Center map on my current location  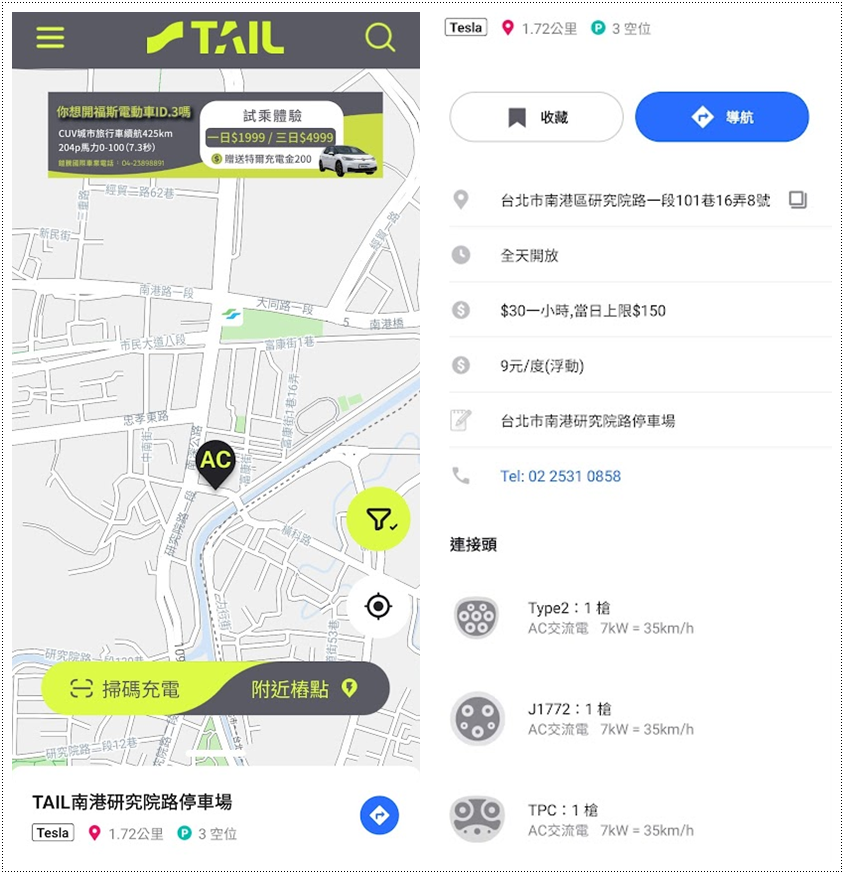tap(378, 607)
